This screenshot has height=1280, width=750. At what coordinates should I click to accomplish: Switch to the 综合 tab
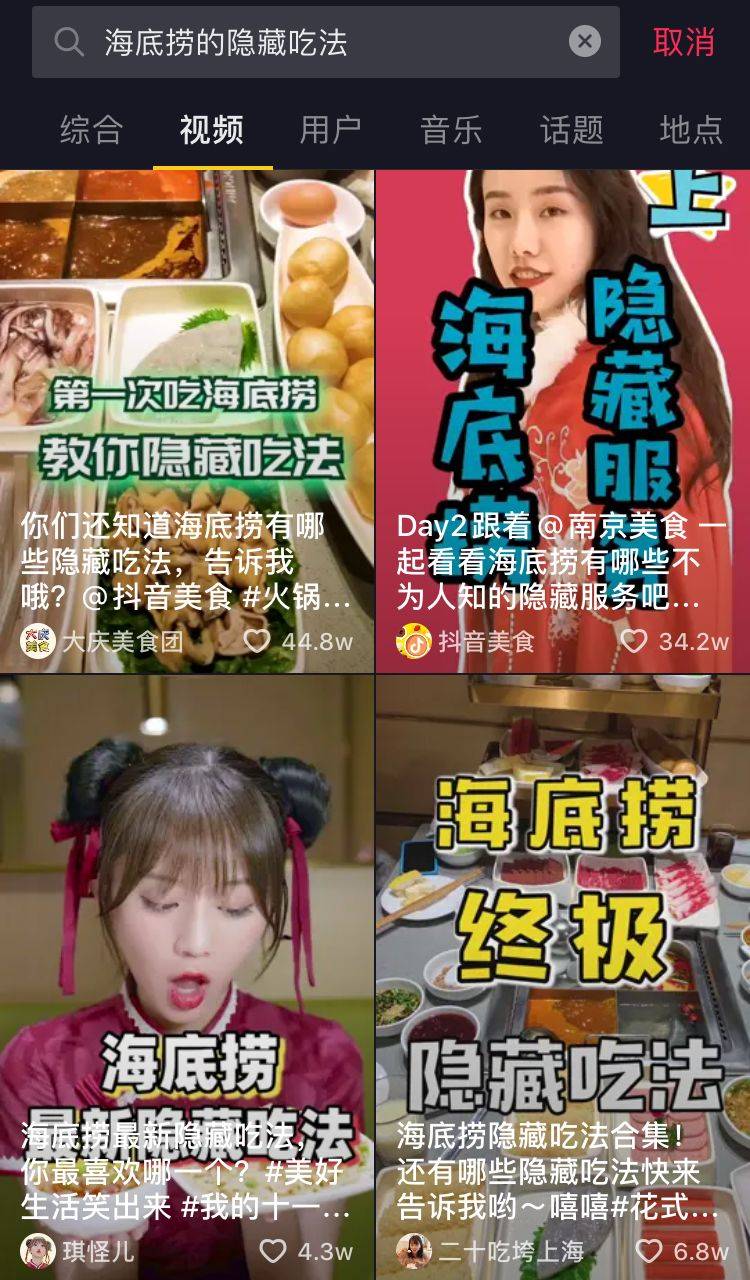coord(91,130)
